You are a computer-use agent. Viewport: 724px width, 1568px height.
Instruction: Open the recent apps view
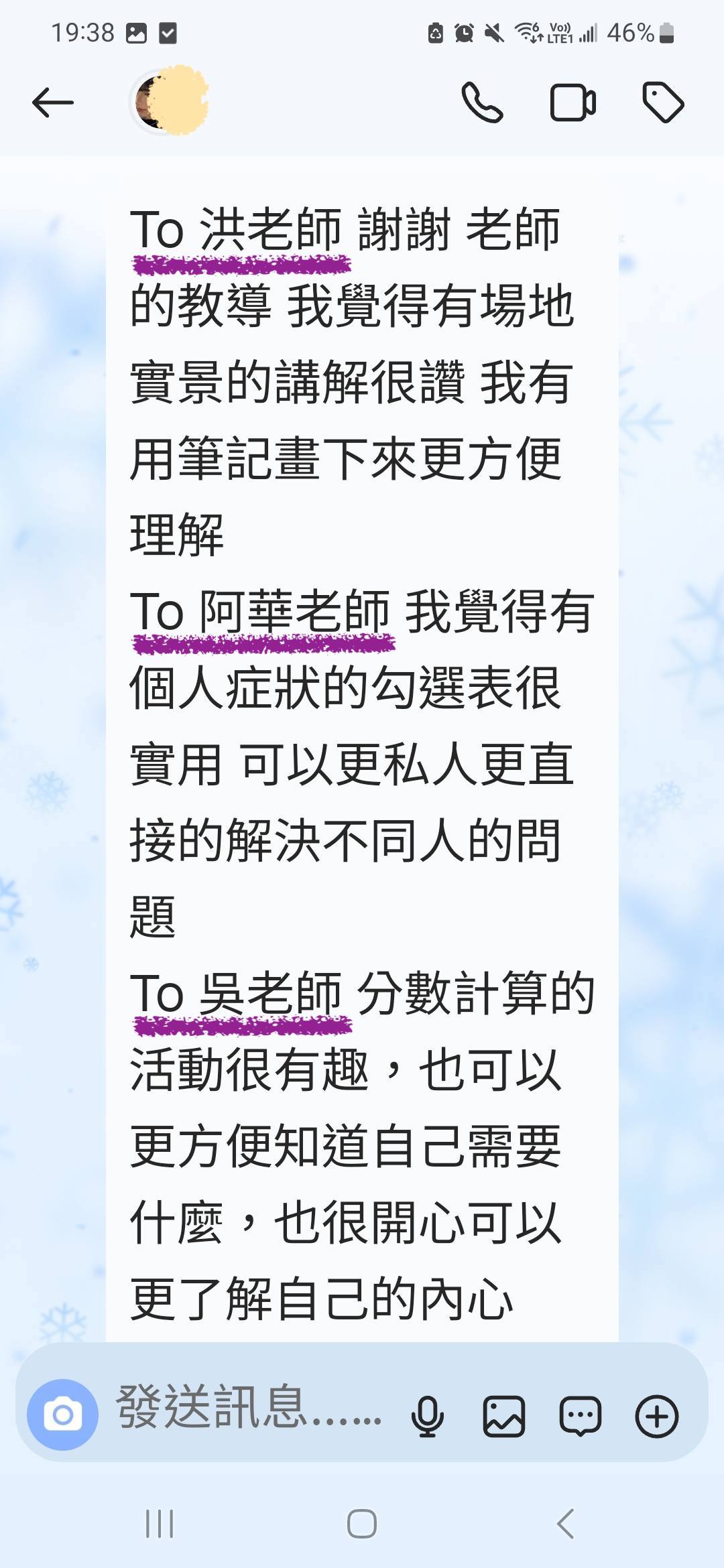click(160, 1524)
